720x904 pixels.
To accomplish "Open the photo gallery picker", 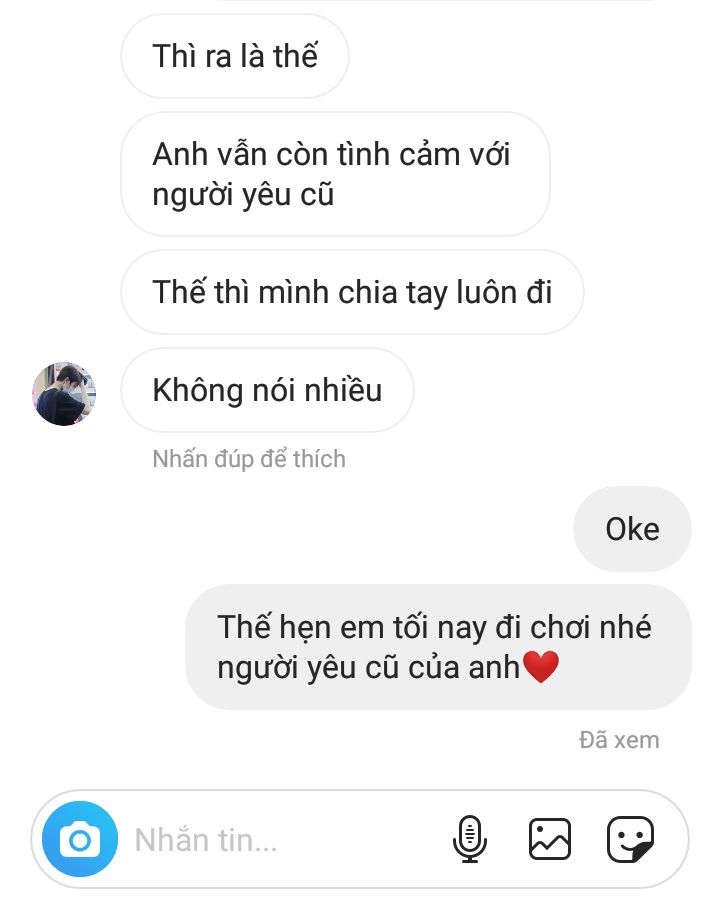I will (x=550, y=839).
